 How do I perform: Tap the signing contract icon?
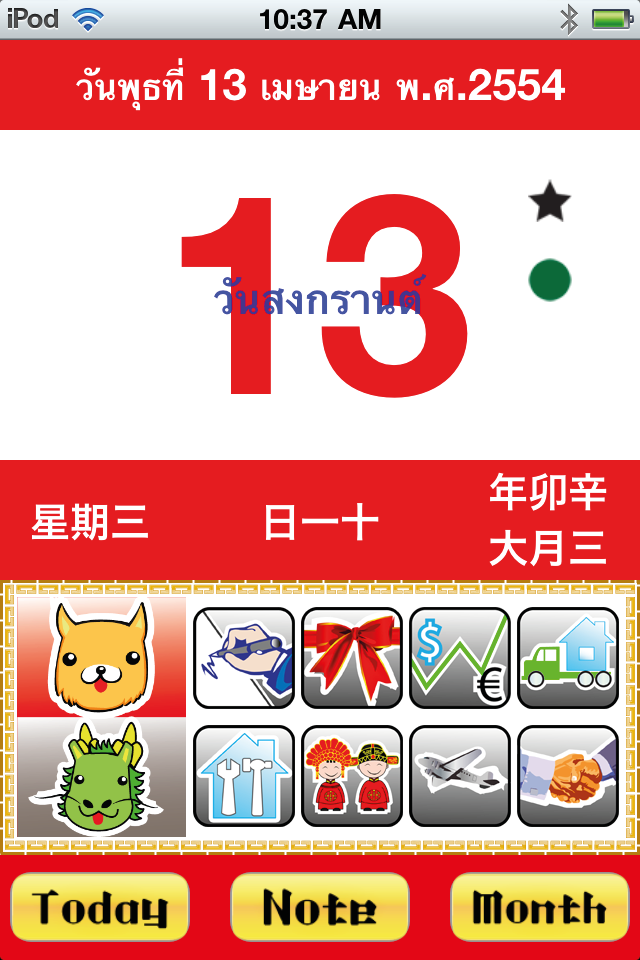pos(244,658)
